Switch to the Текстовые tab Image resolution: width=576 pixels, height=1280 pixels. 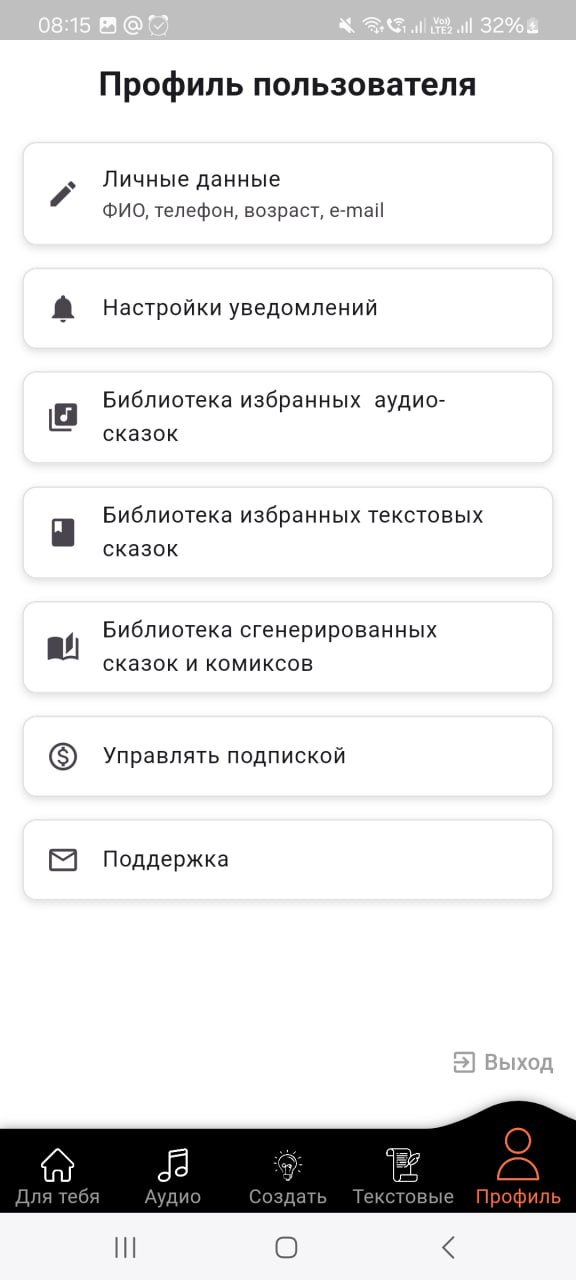tap(403, 1177)
